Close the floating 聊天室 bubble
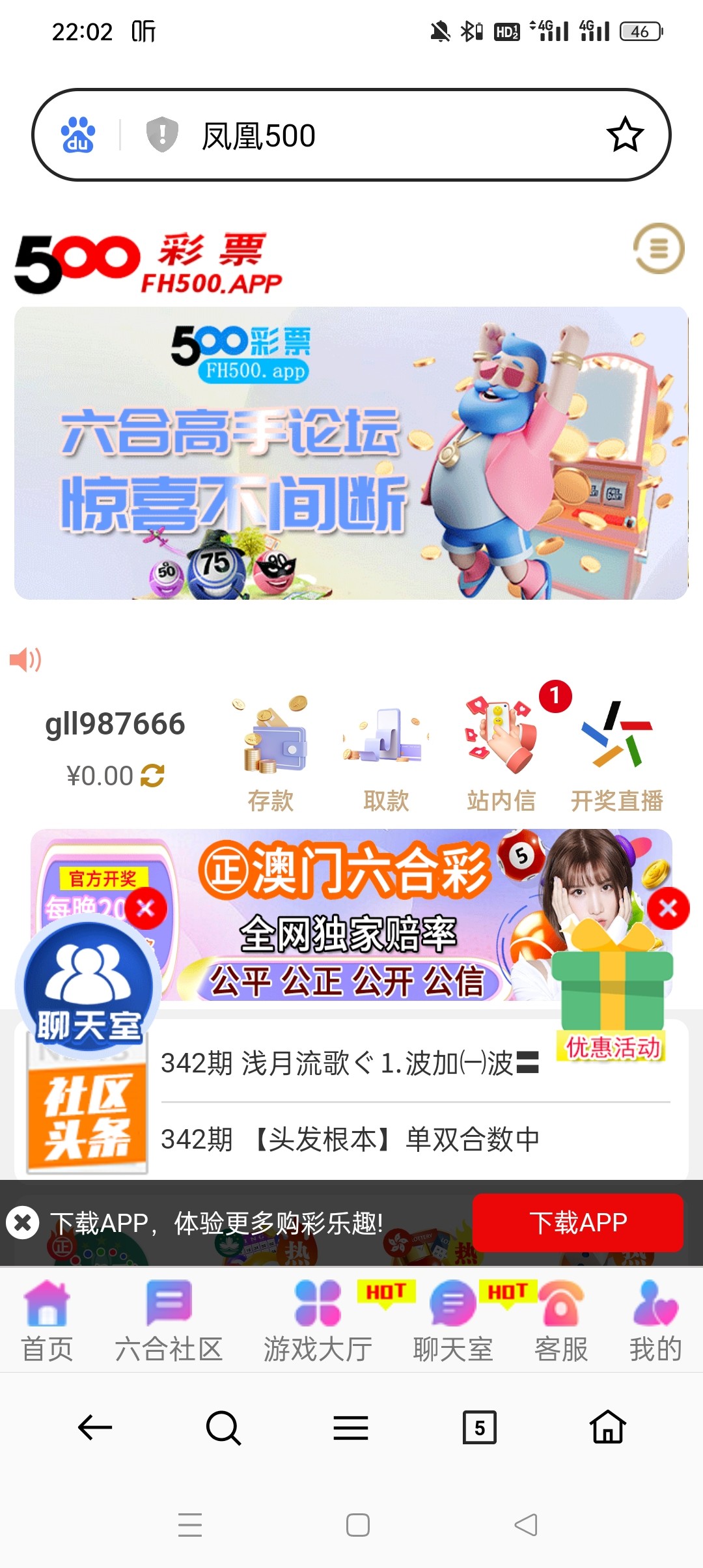This screenshot has width=703, height=1568. tap(146, 908)
